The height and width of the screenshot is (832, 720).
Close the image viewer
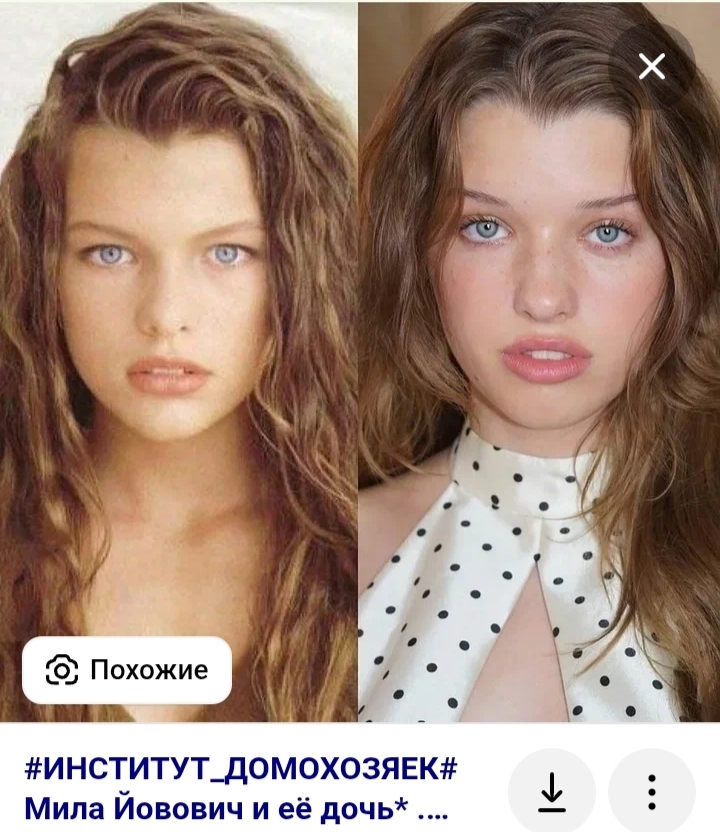pos(652,67)
